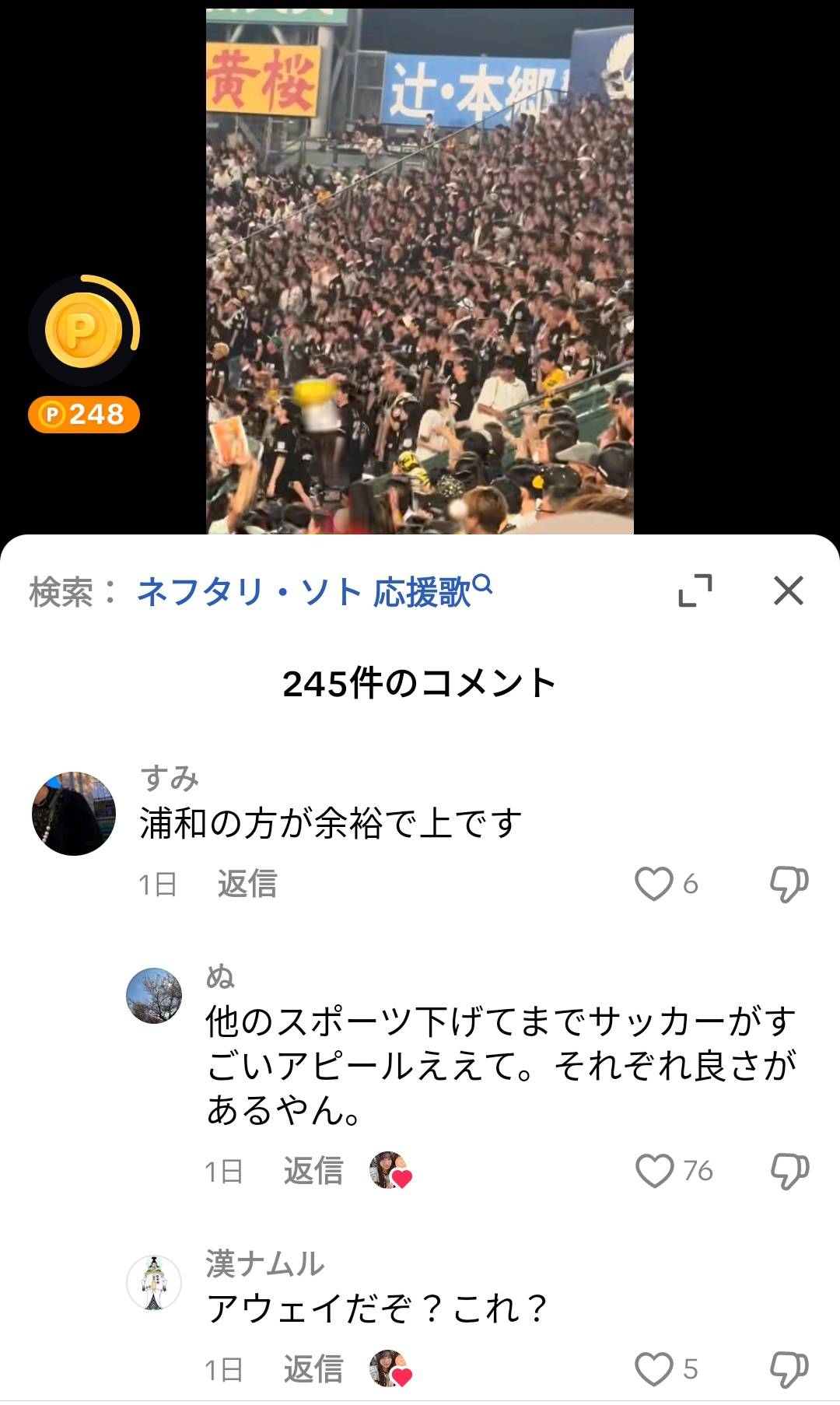Reply to 漢ナムル's comment

click(313, 1369)
